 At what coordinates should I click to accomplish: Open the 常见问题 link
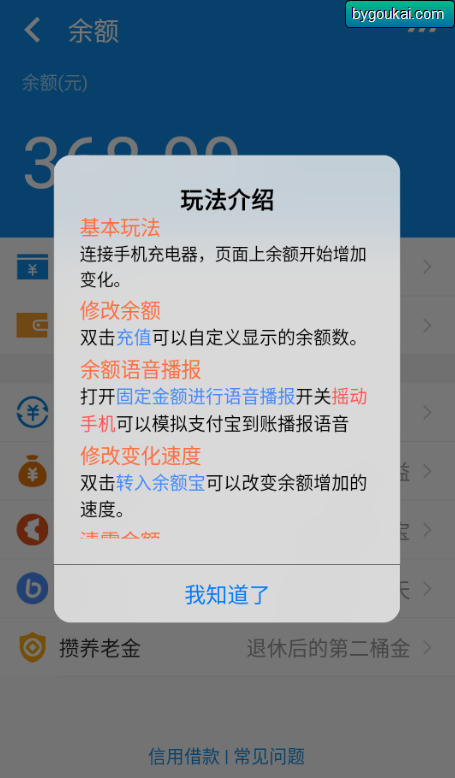[269, 756]
